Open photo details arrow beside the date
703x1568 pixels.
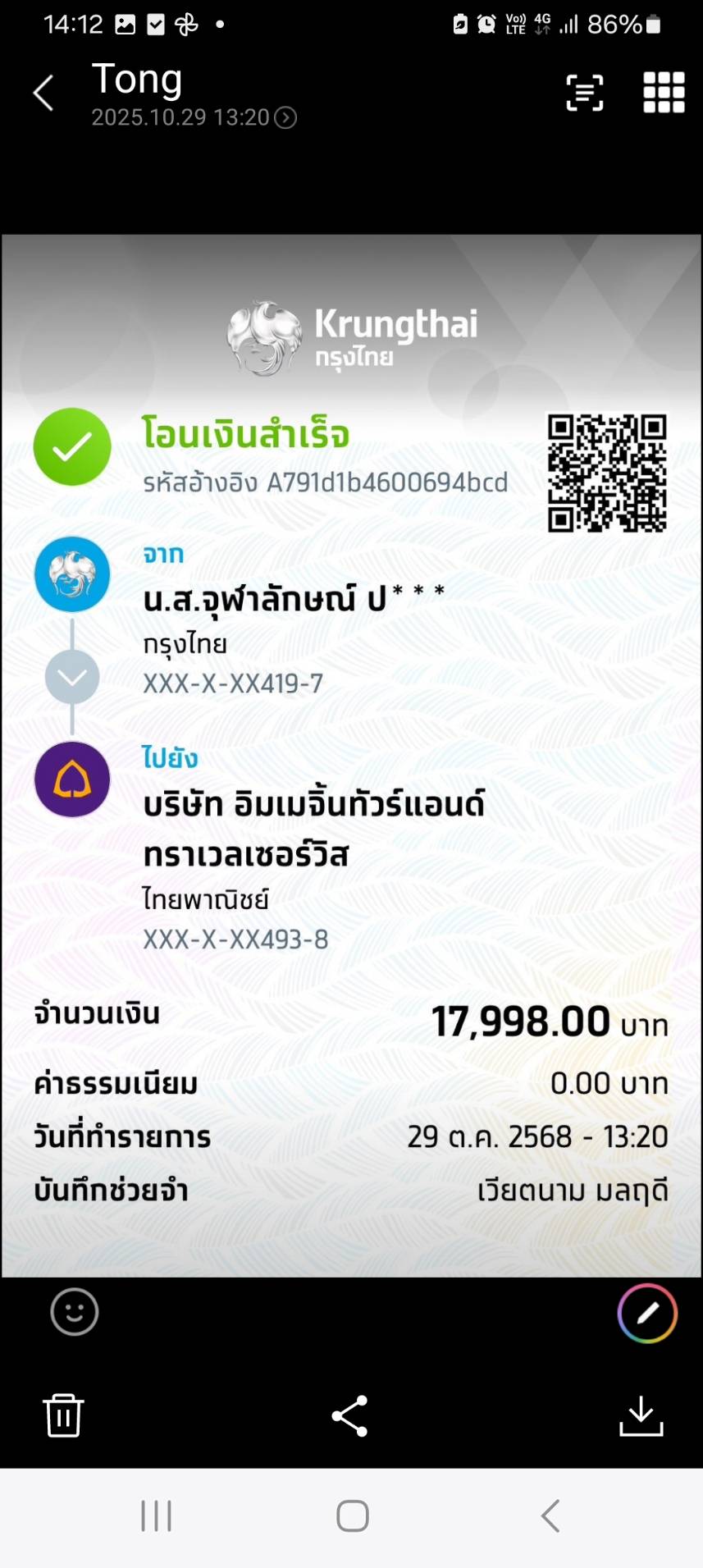[285, 118]
